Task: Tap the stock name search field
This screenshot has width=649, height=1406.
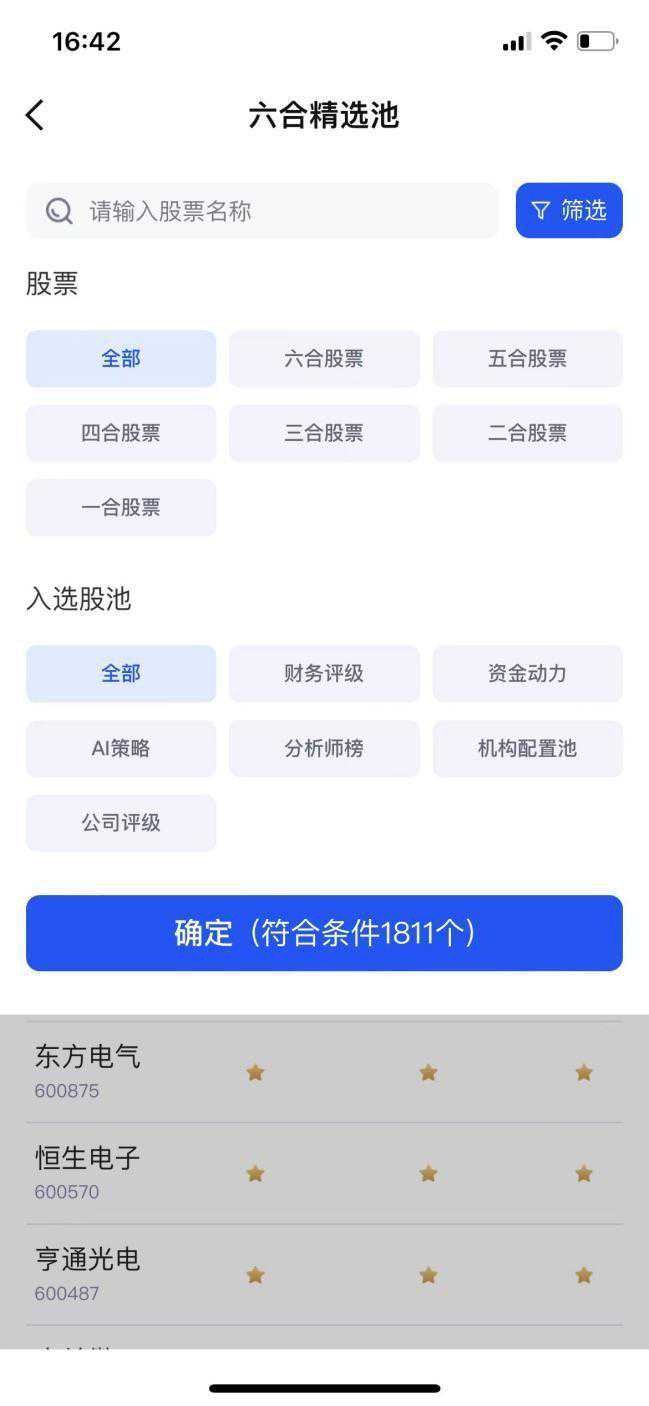Action: pyautogui.click(x=262, y=210)
